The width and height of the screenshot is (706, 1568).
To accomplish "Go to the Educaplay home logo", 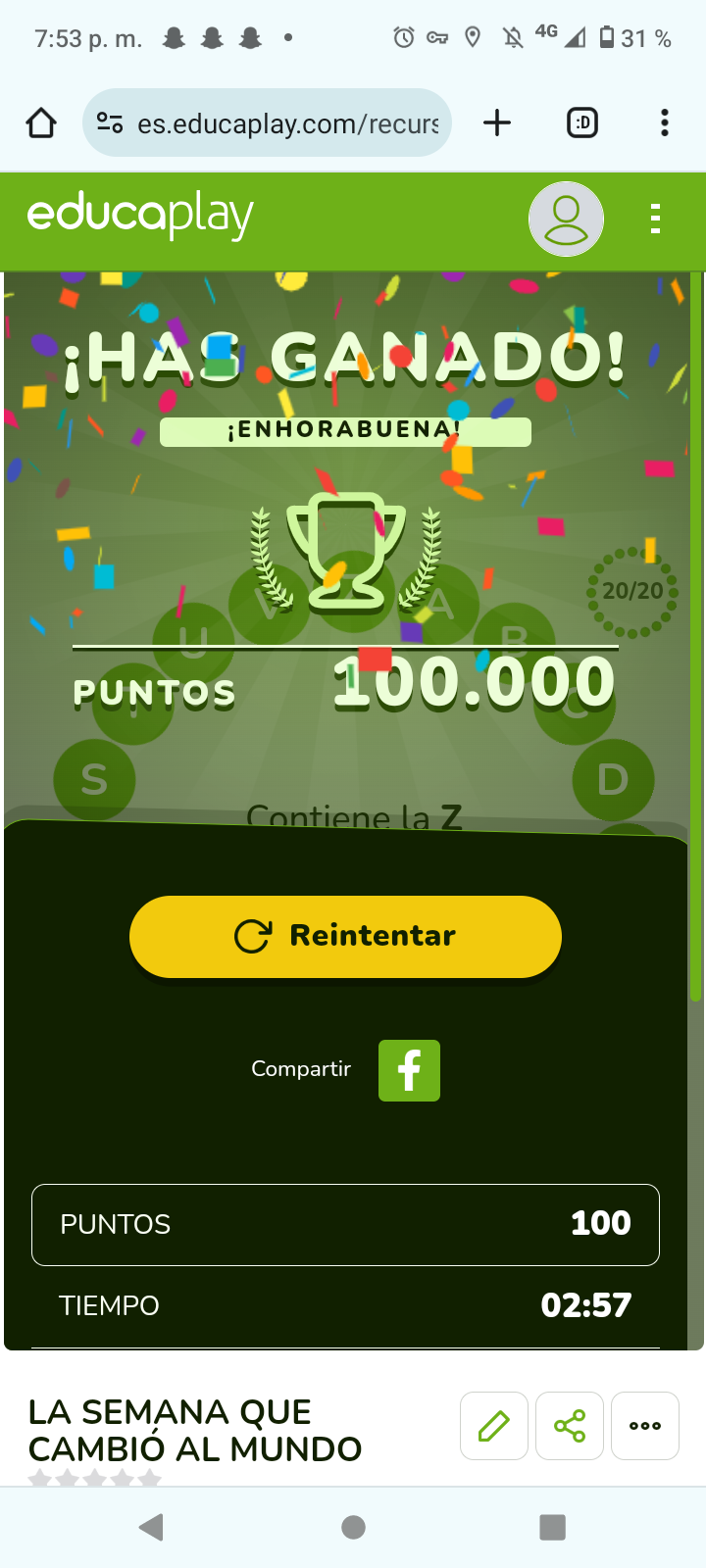I will (x=140, y=216).
